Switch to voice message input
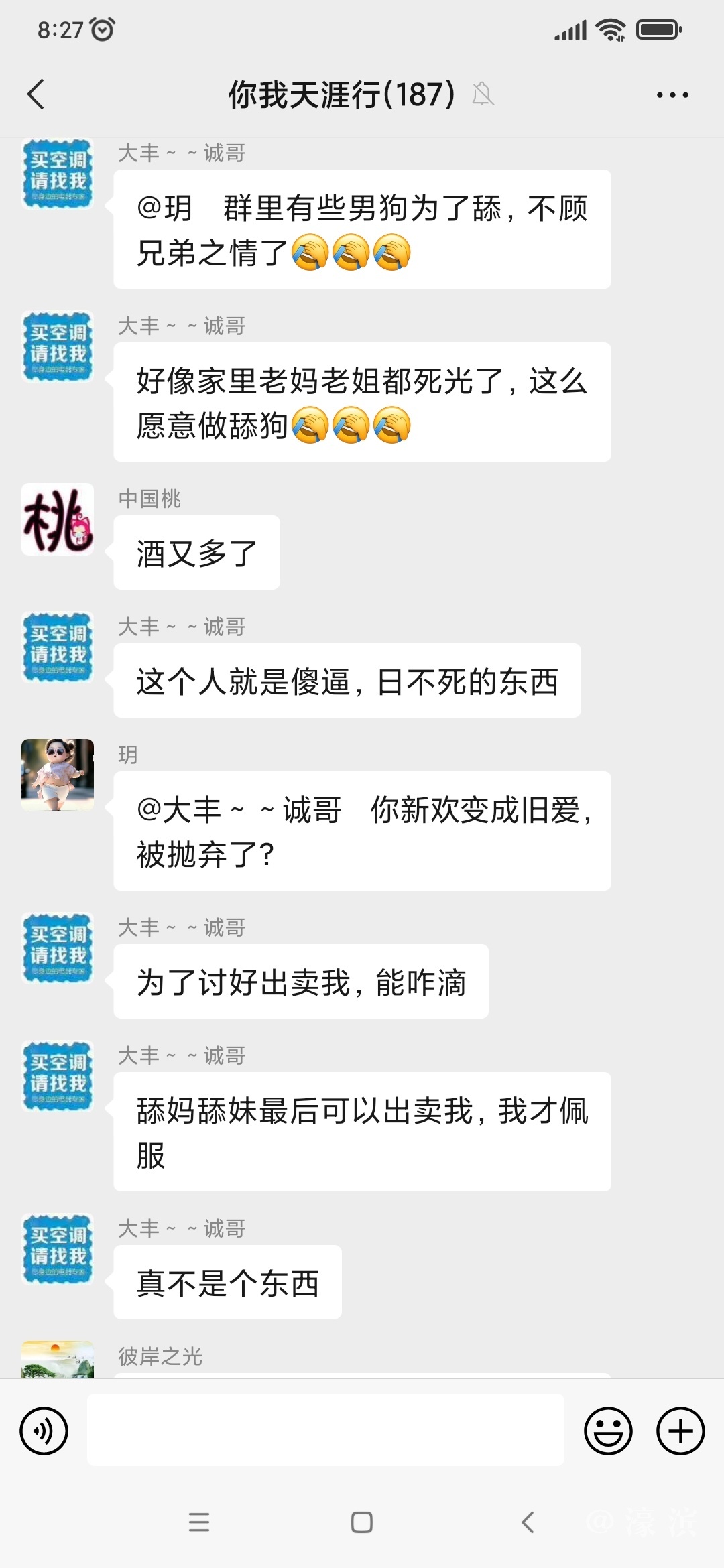The image size is (724, 1568). click(x=44, y=1431)
